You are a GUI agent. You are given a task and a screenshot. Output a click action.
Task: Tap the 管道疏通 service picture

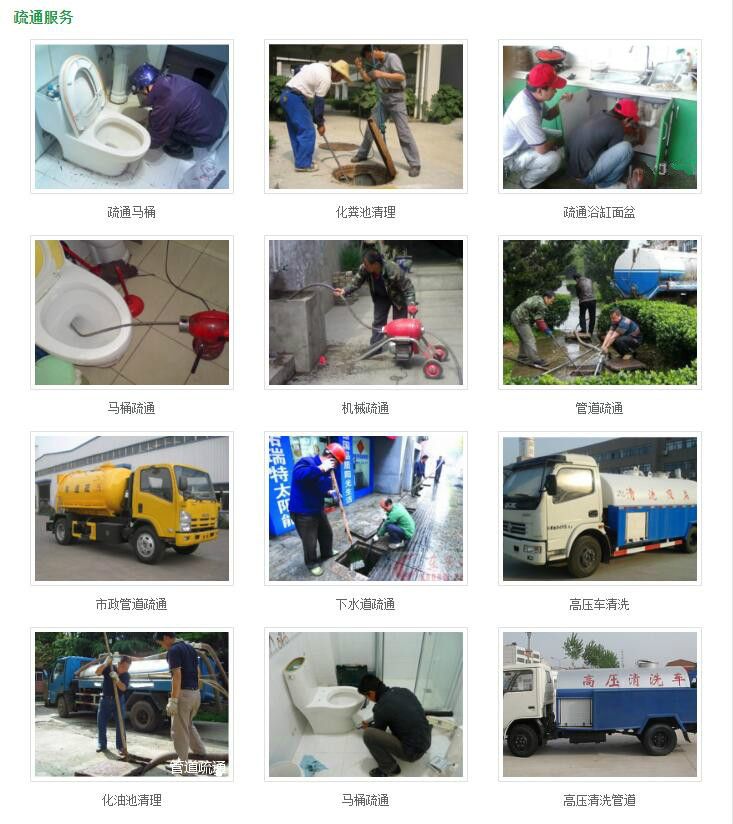[600, 313]
